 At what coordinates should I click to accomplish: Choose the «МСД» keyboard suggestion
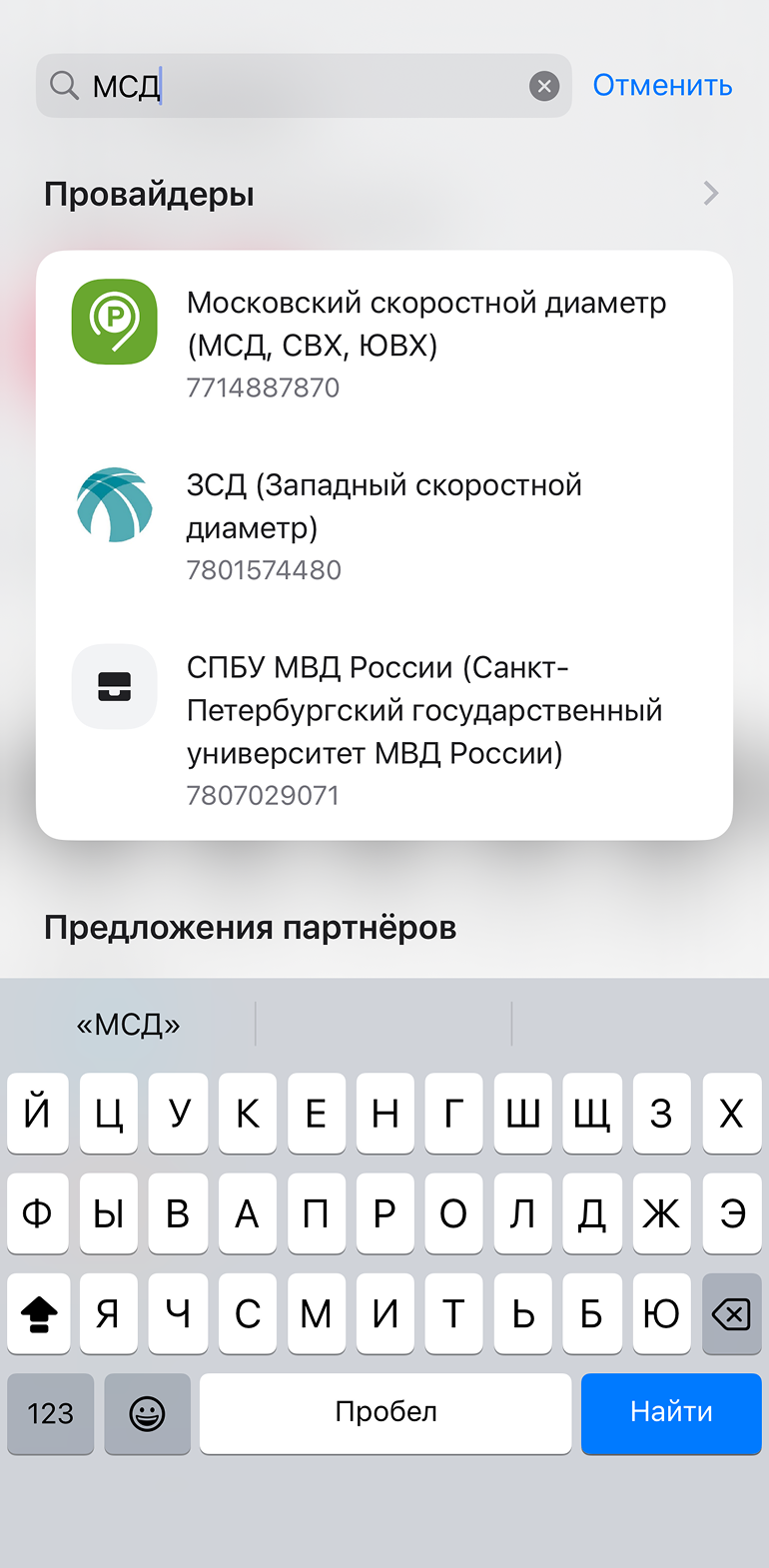[129, 1025]
